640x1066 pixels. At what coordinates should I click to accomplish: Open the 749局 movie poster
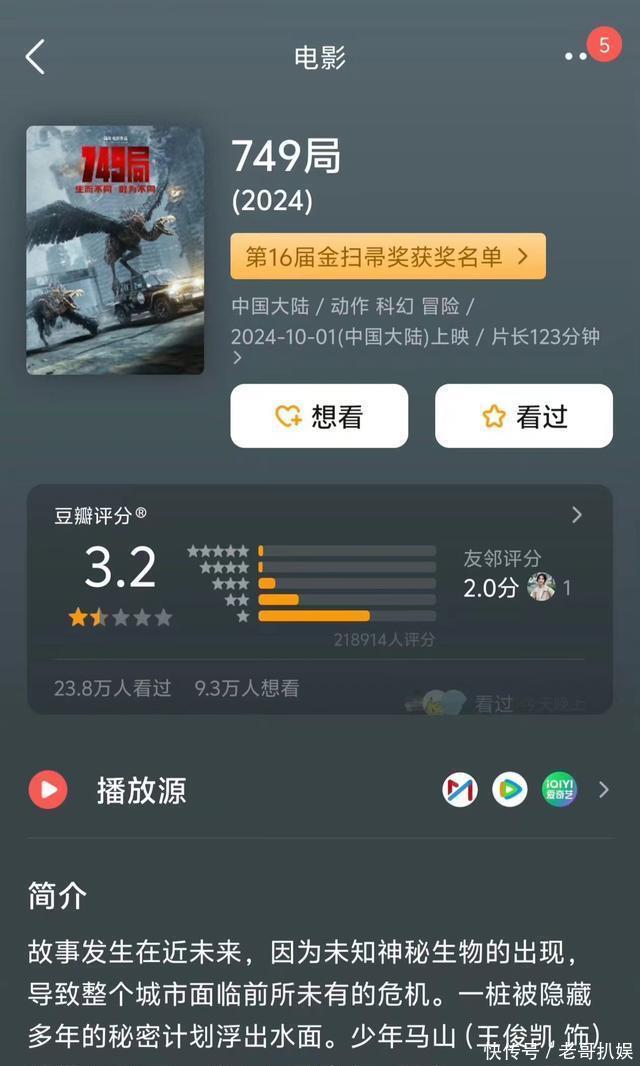click(x=115, y=250)
